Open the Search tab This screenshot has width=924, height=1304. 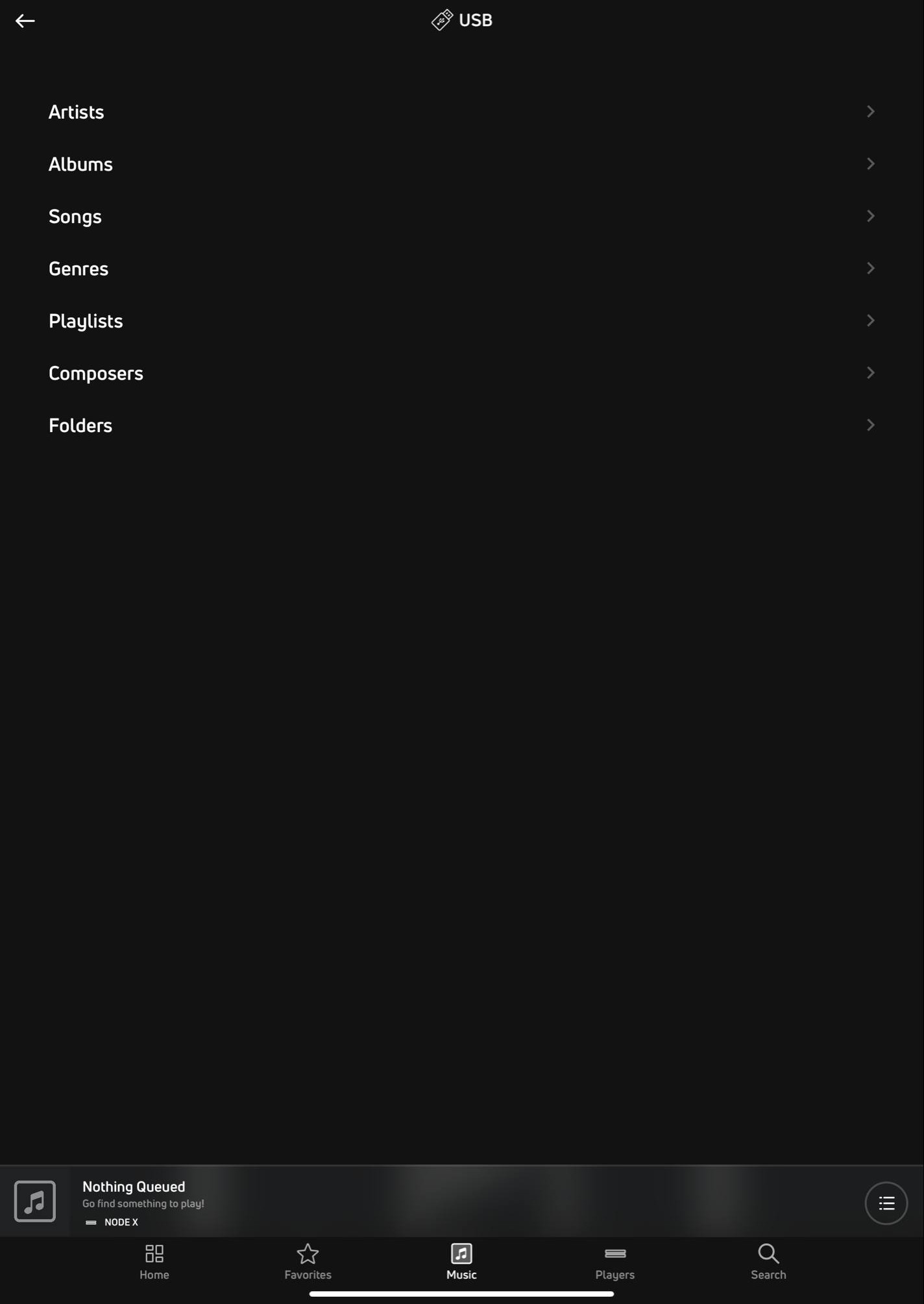pyautogui.click(x=768, y=1261)
